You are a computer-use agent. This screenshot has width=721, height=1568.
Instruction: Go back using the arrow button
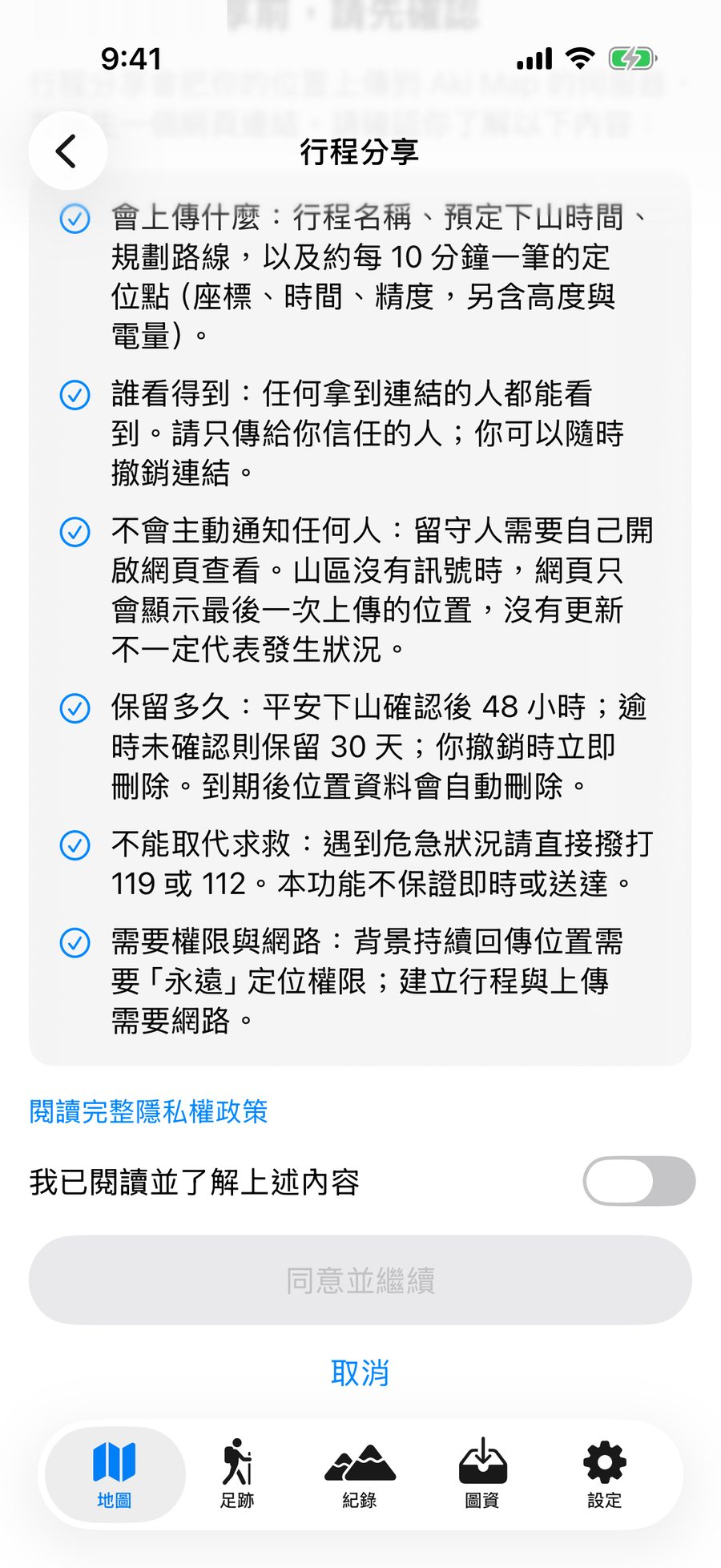[x=68, y=151]
